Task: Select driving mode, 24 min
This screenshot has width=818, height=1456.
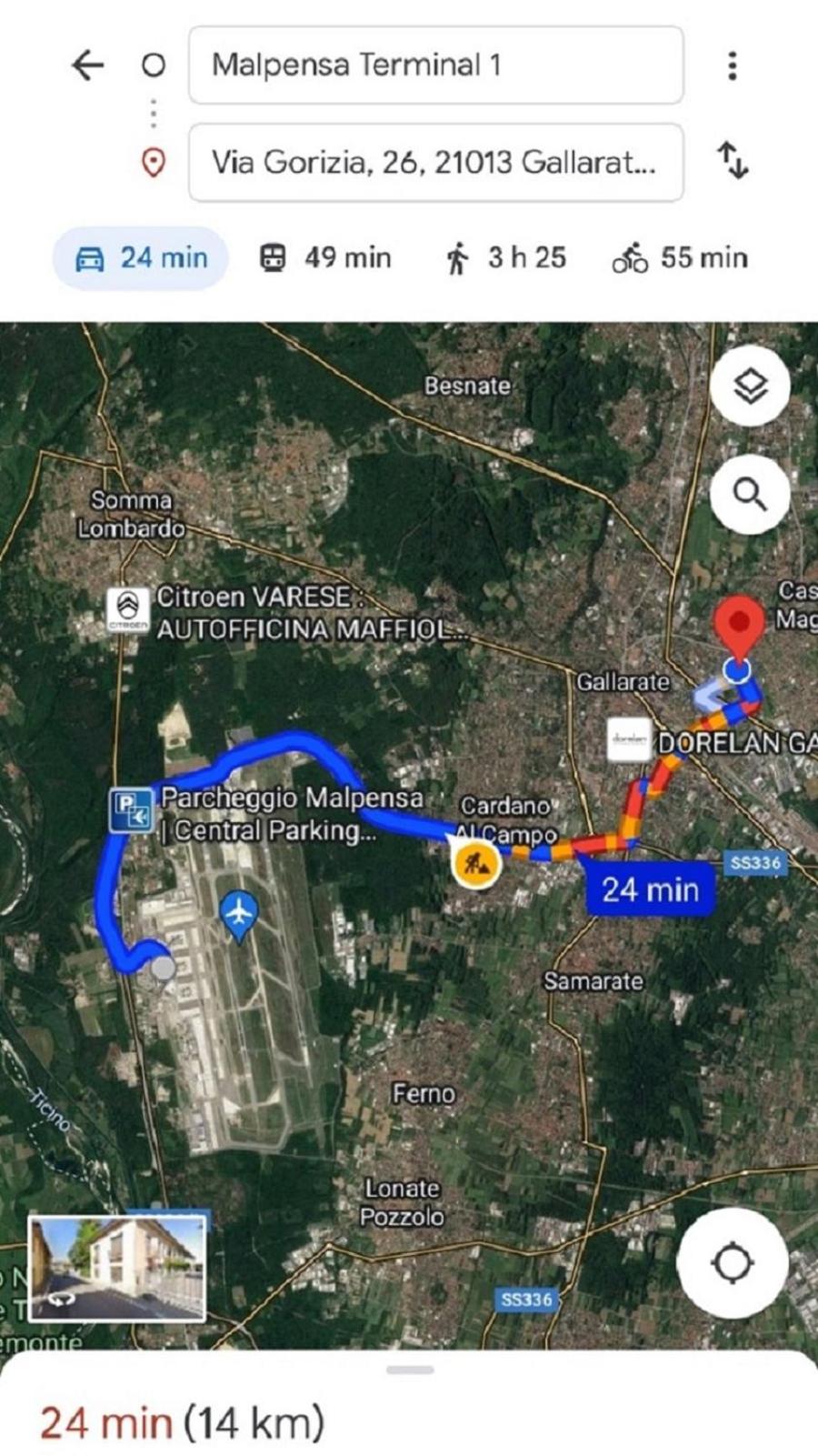Action: [x=141, y=258]
